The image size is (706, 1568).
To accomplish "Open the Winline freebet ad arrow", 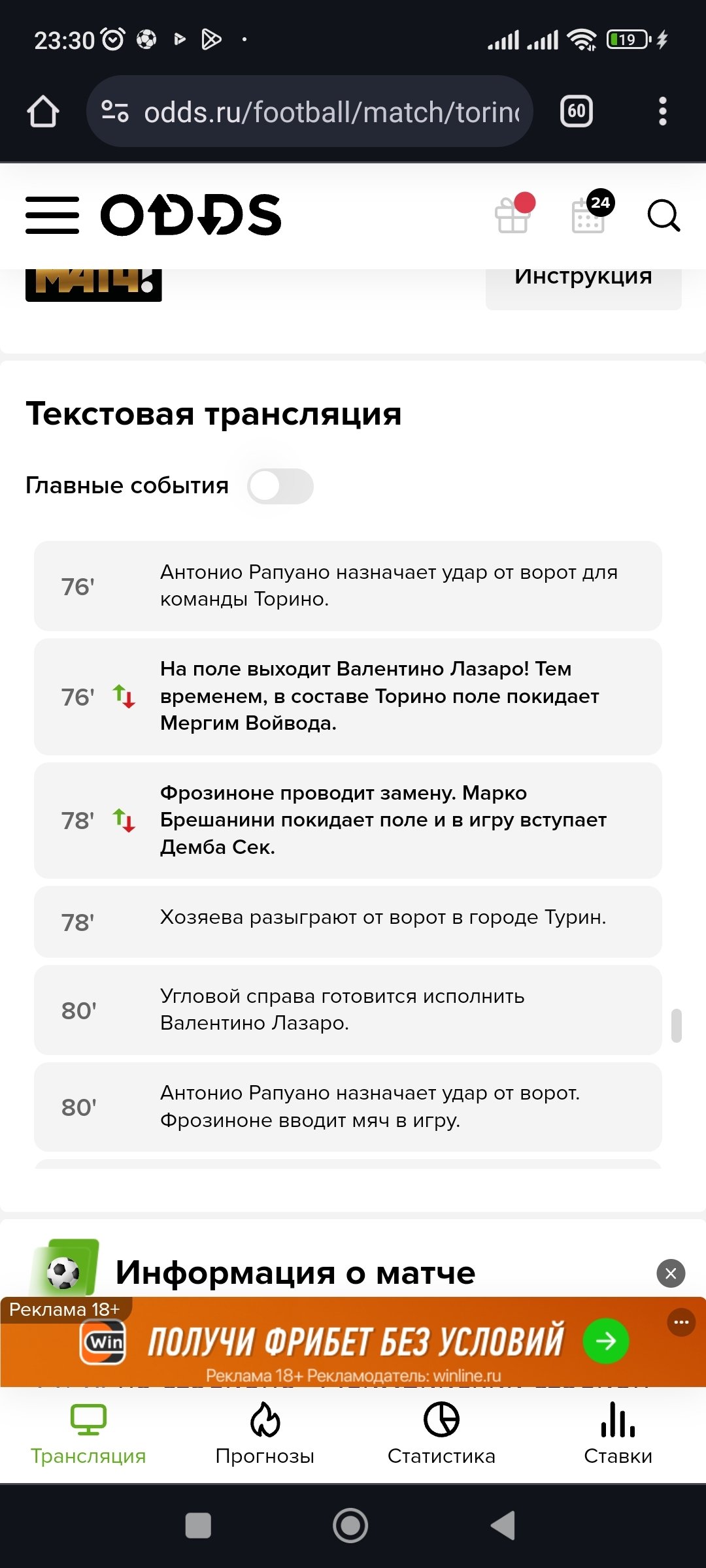I will pyautogui.click(x=606, y=1341).
